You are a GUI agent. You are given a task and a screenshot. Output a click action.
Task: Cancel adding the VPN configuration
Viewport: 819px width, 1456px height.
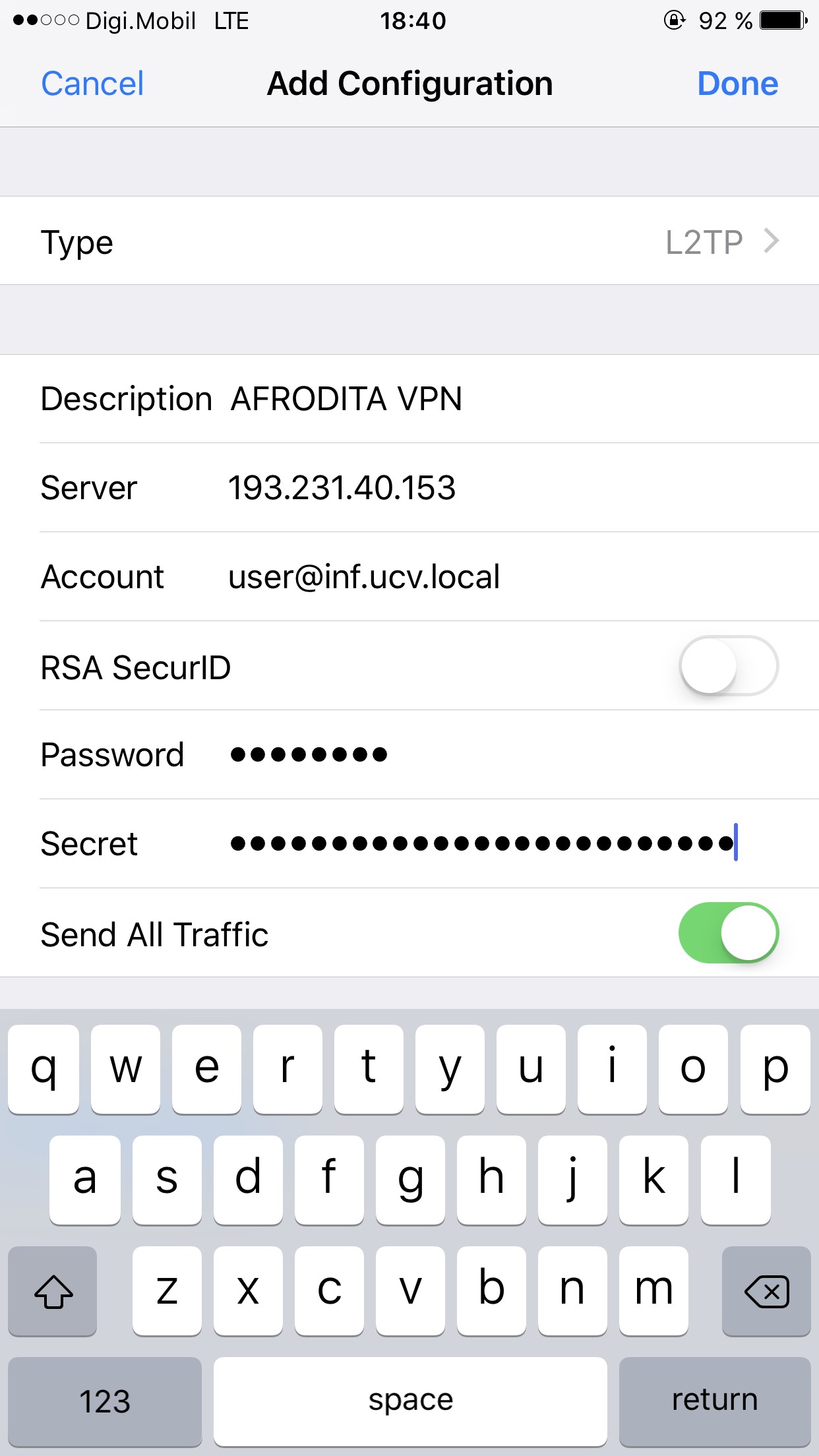[92, 84]
